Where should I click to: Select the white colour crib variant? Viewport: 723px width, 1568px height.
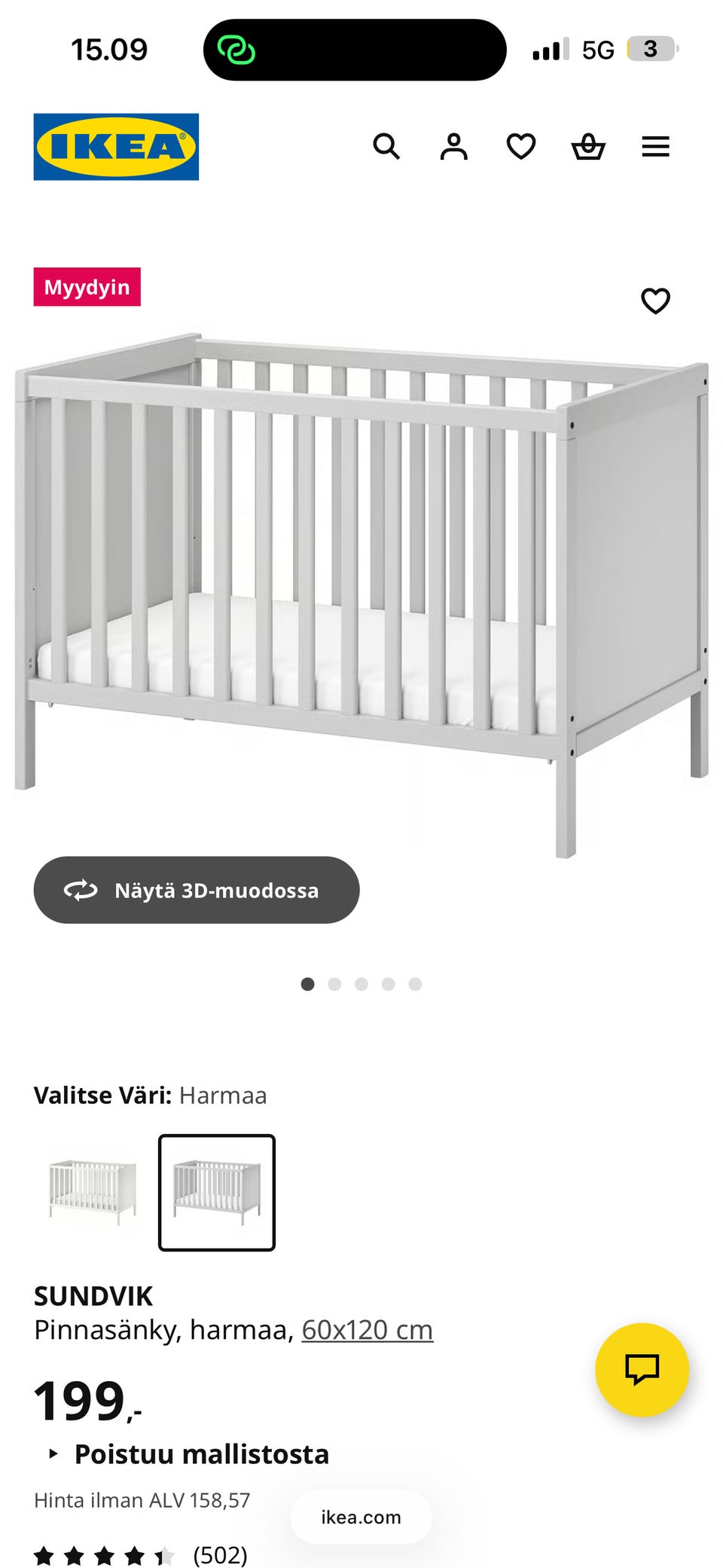click(x=93, y=1192)
